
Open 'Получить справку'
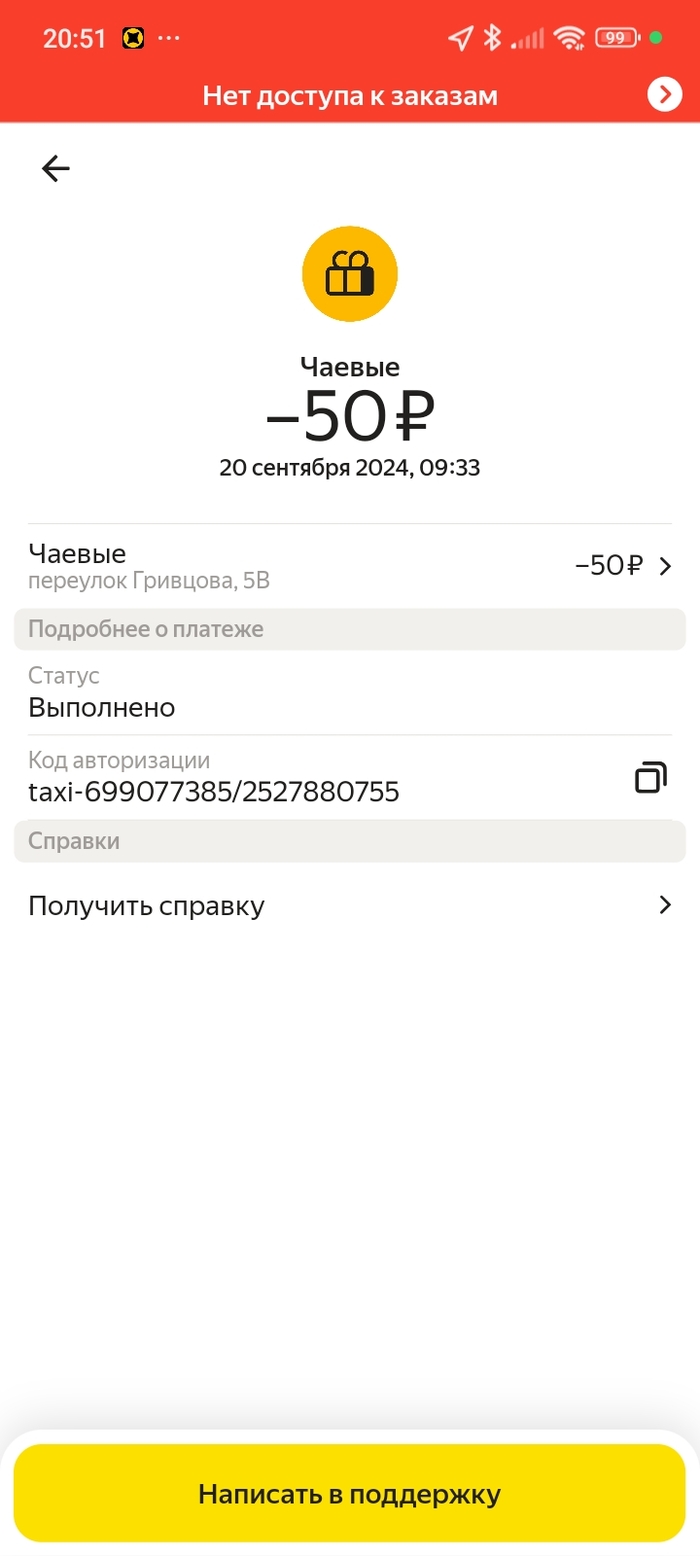(350, 906)
